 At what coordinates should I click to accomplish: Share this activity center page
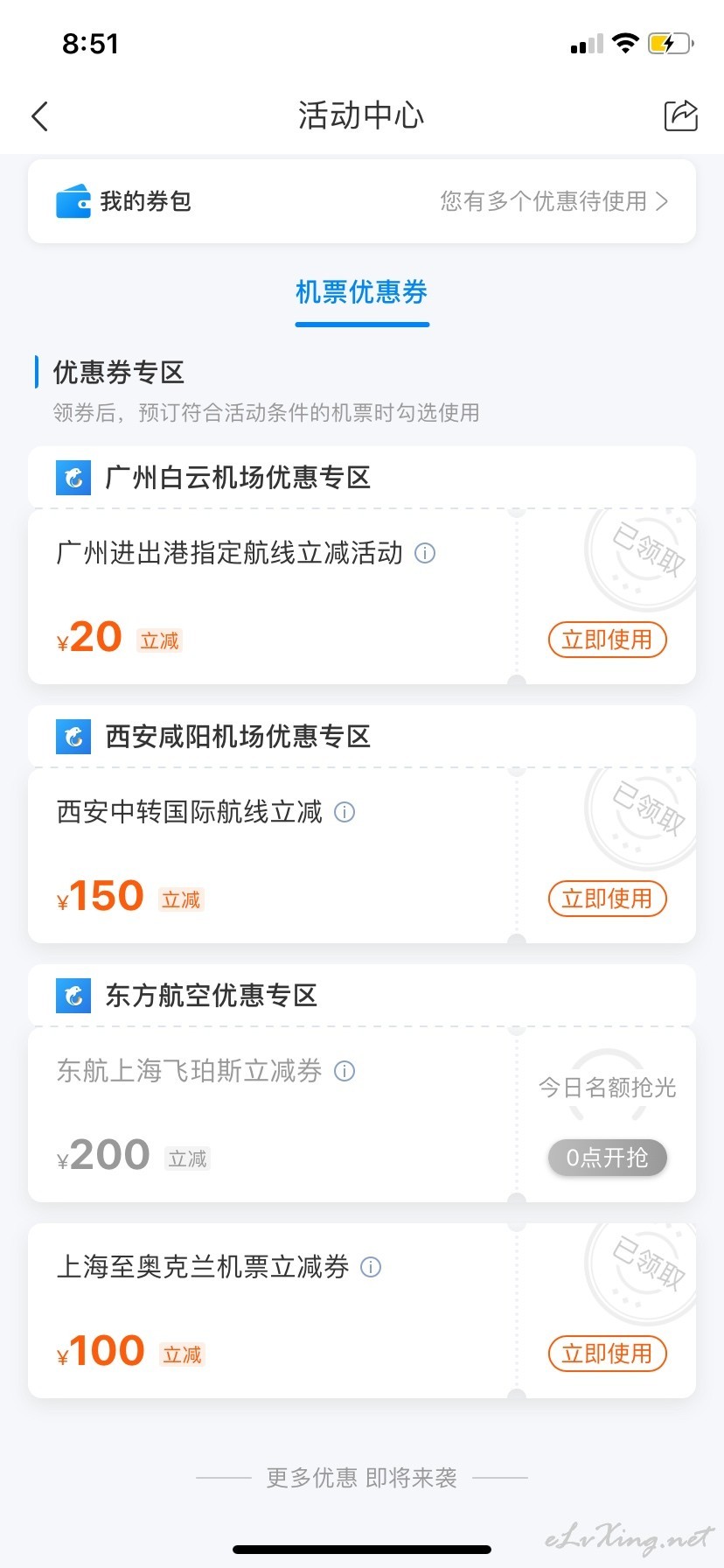(680, 115)
